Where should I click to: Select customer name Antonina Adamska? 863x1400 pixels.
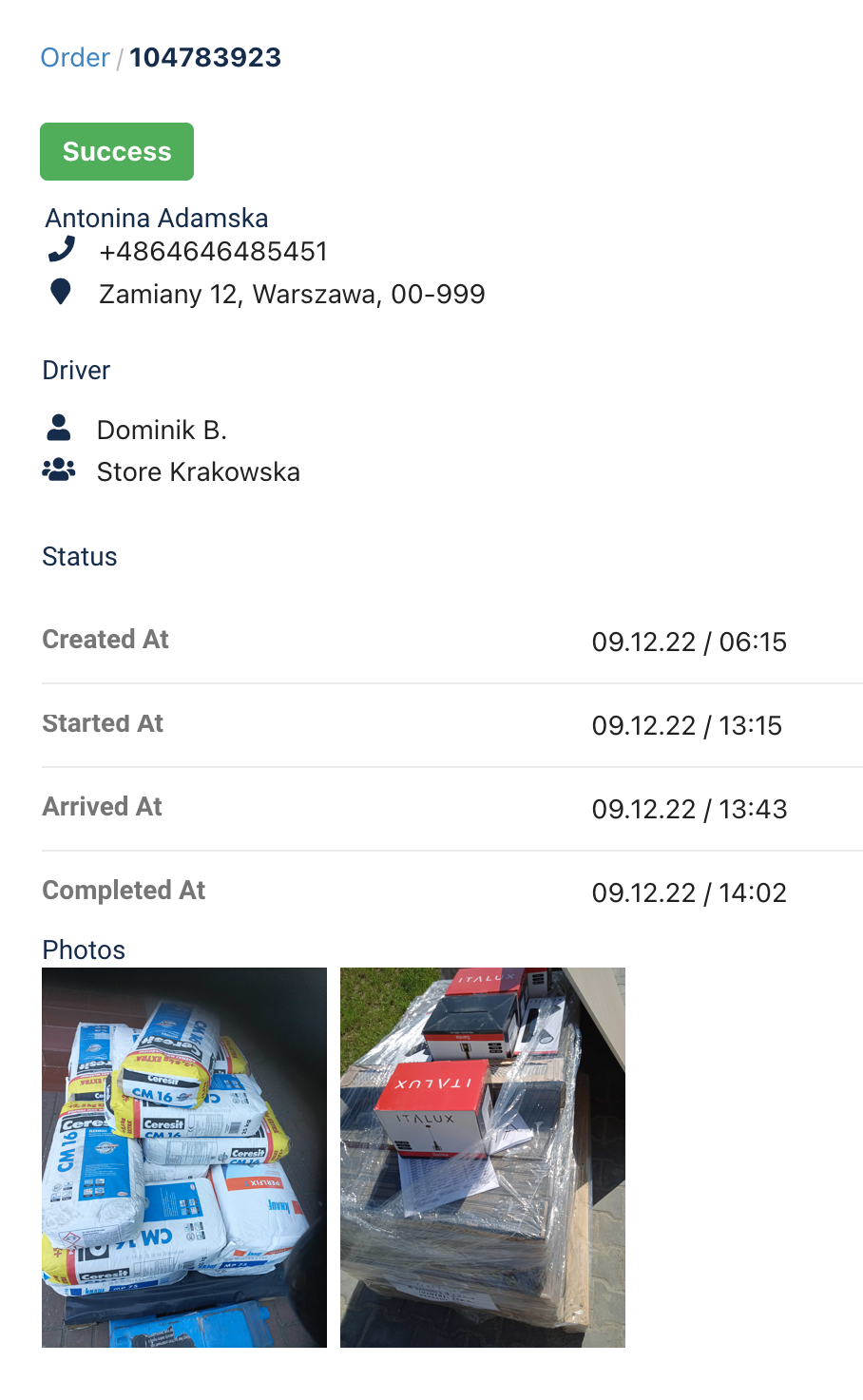(x=158, y=218)
